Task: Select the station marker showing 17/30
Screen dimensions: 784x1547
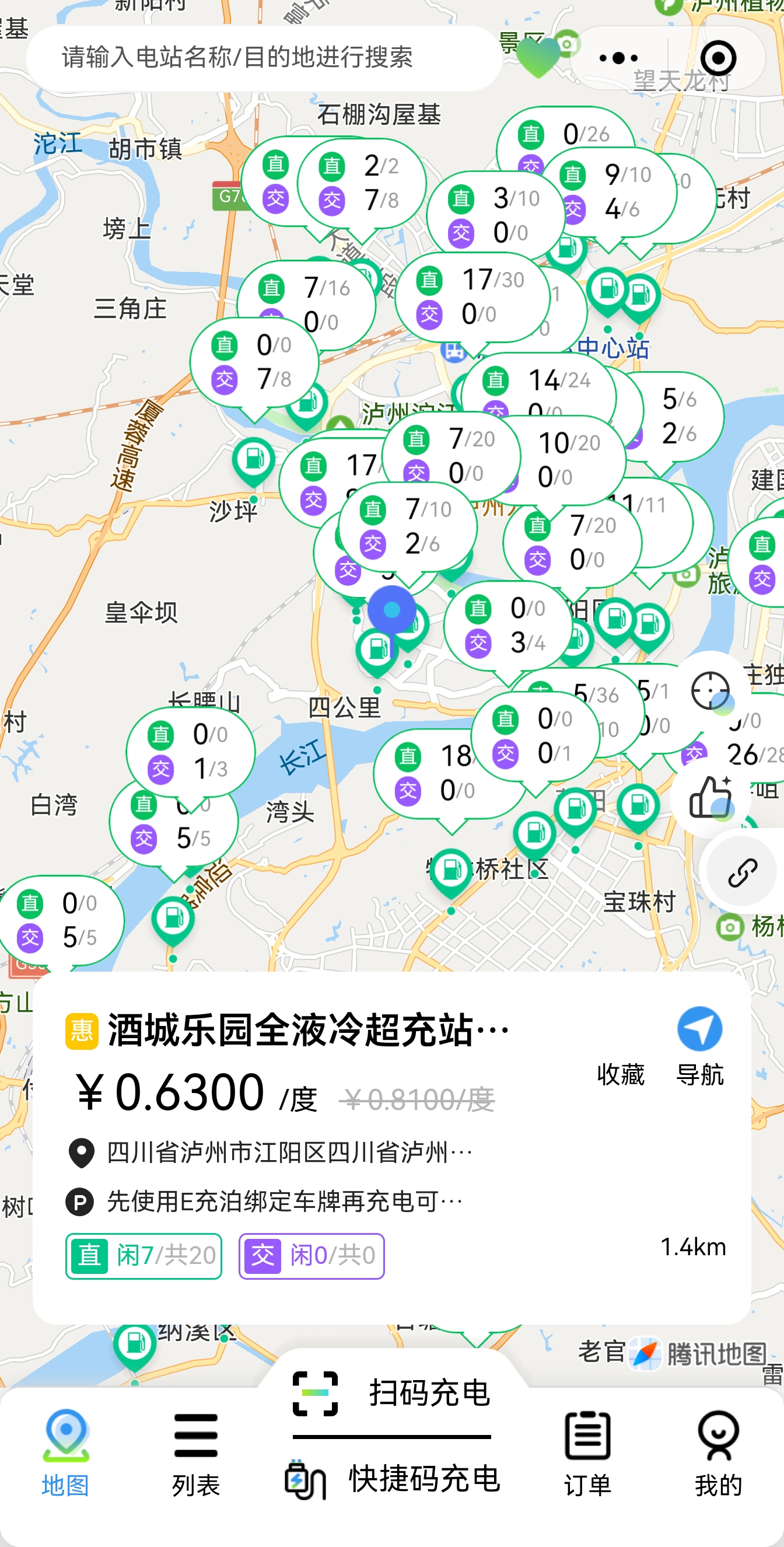Action: pyautogui.click(x=472, y=296)
